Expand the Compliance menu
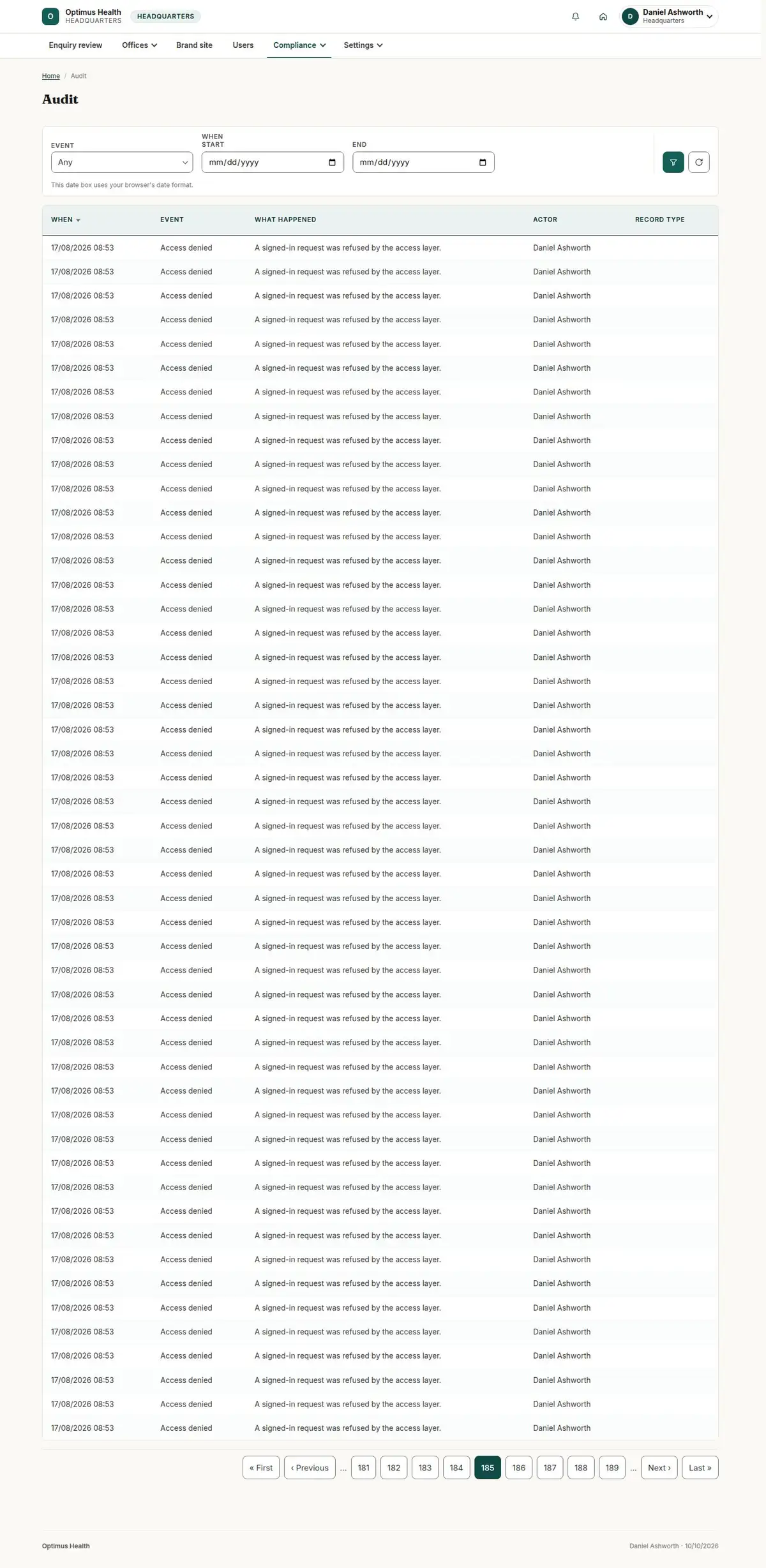Viewport: 766px width, 1568px height. pyautogui.click(x=299, y=45)
